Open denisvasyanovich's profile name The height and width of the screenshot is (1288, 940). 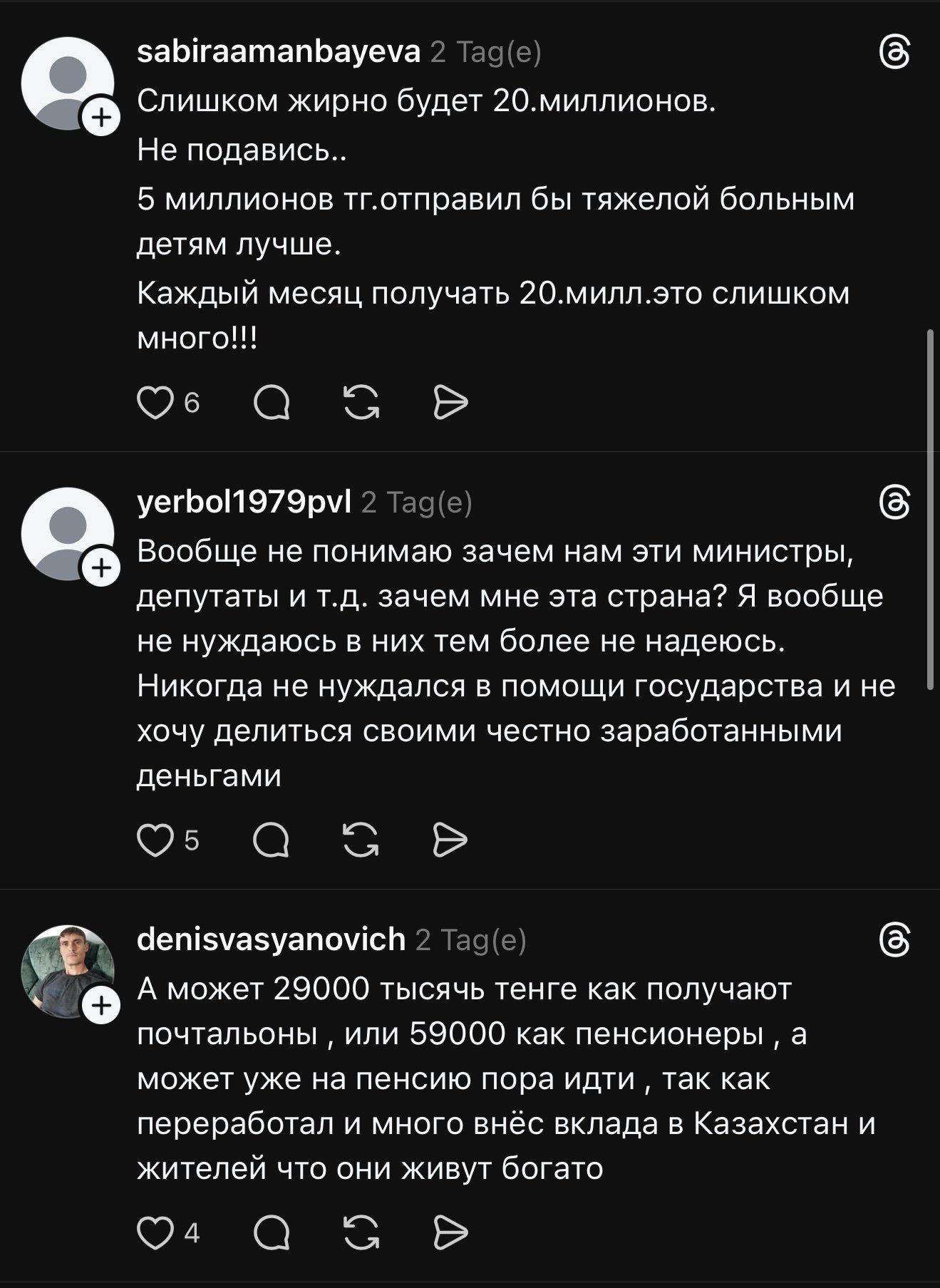271,939
